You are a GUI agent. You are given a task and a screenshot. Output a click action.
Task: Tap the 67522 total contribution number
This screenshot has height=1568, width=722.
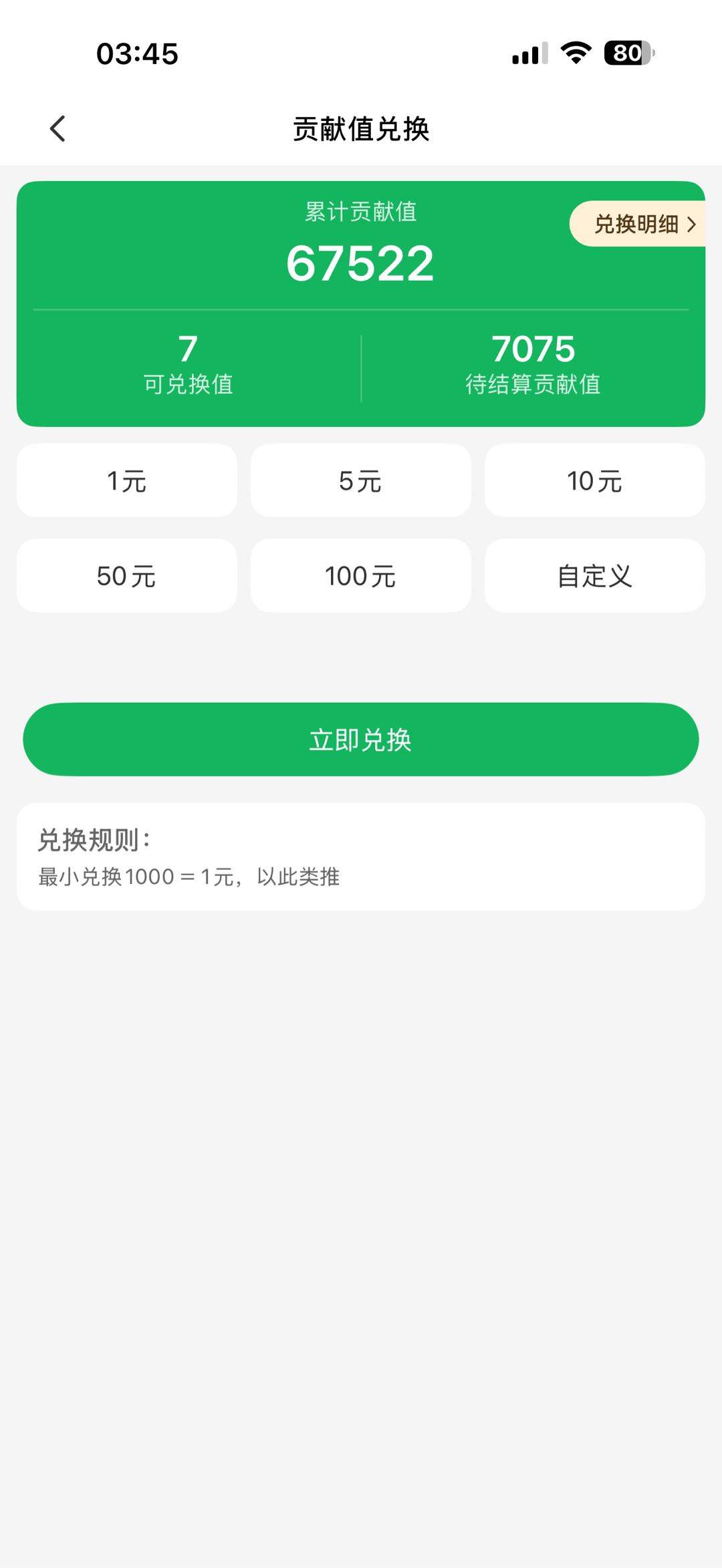click(361, 263)
